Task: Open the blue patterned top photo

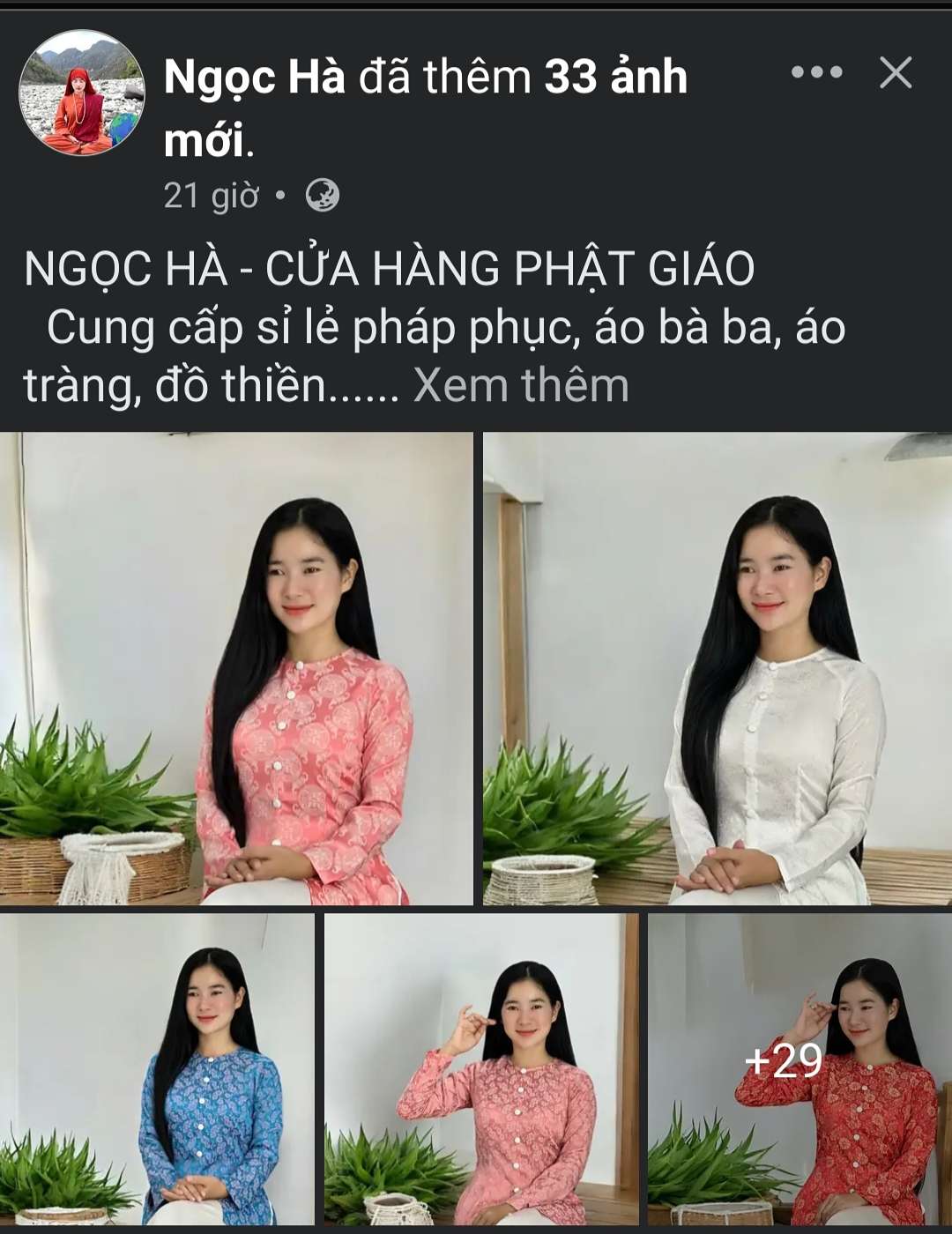Action: 157,1068
